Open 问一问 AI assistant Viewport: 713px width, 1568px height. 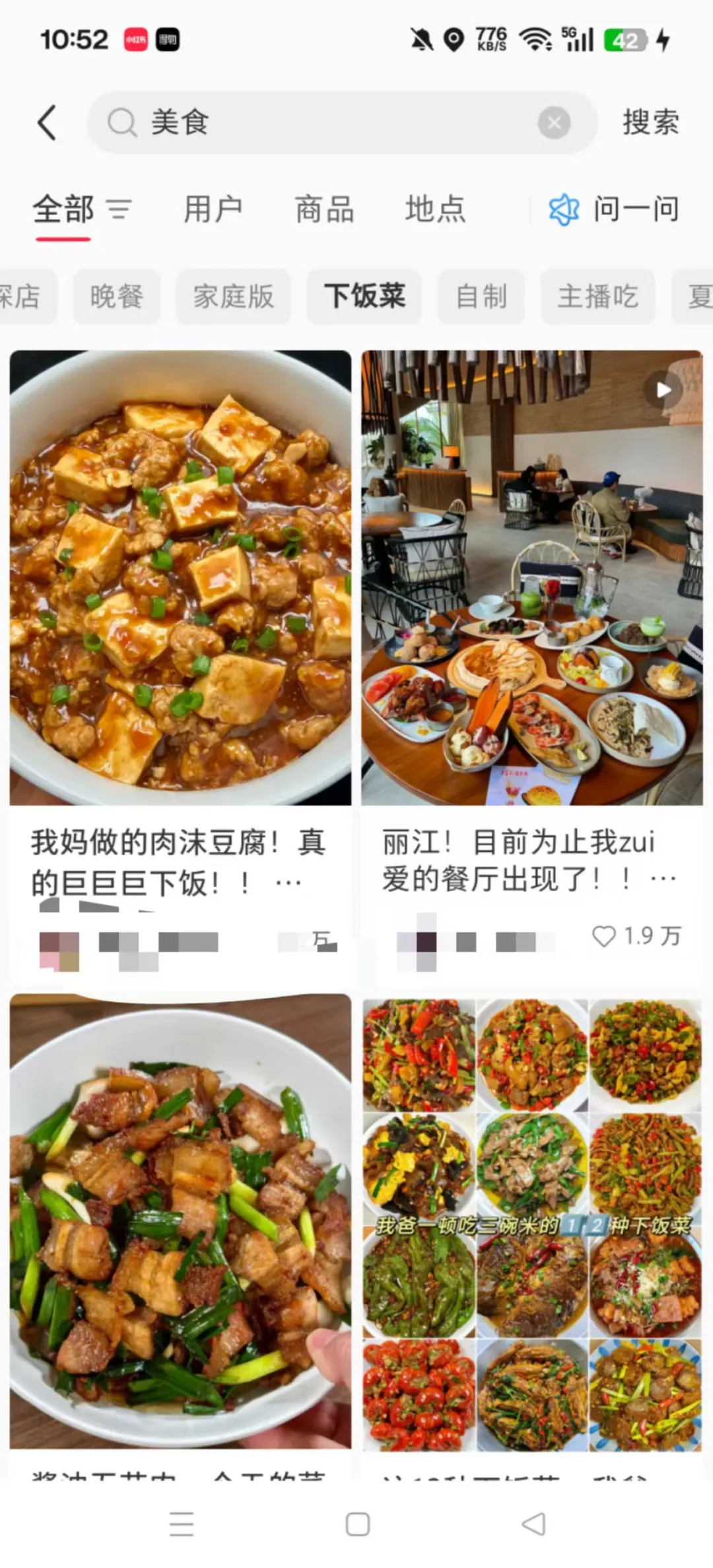click(x=614, y=210)
